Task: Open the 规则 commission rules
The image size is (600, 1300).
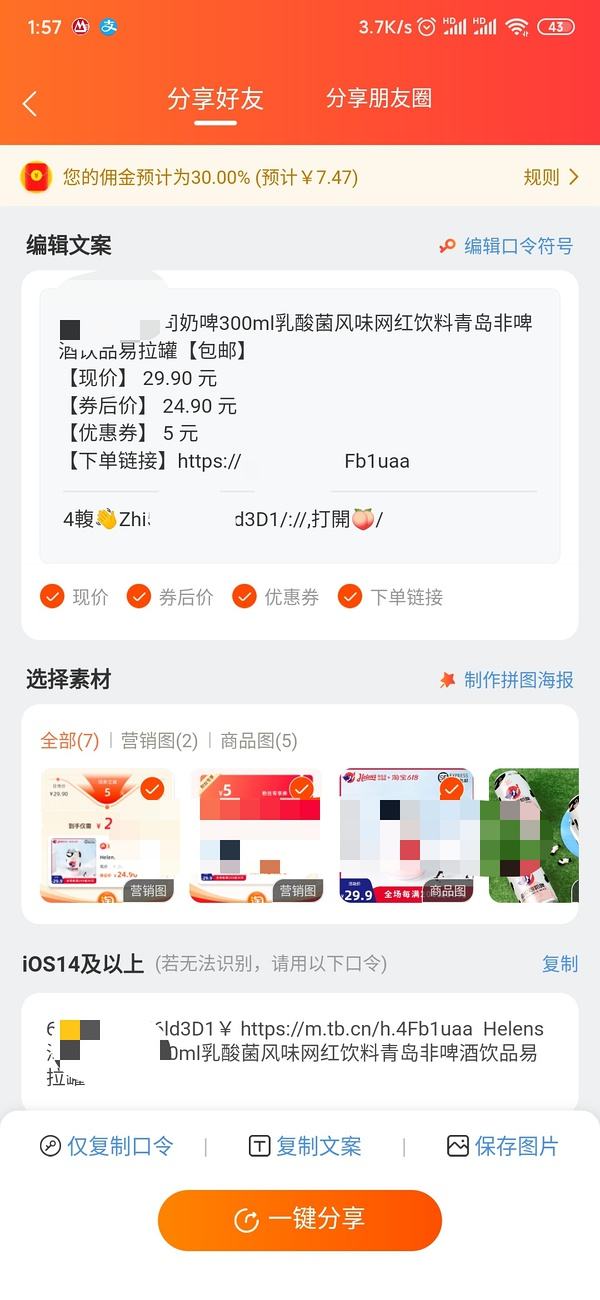Action: (x=551, y=177)
